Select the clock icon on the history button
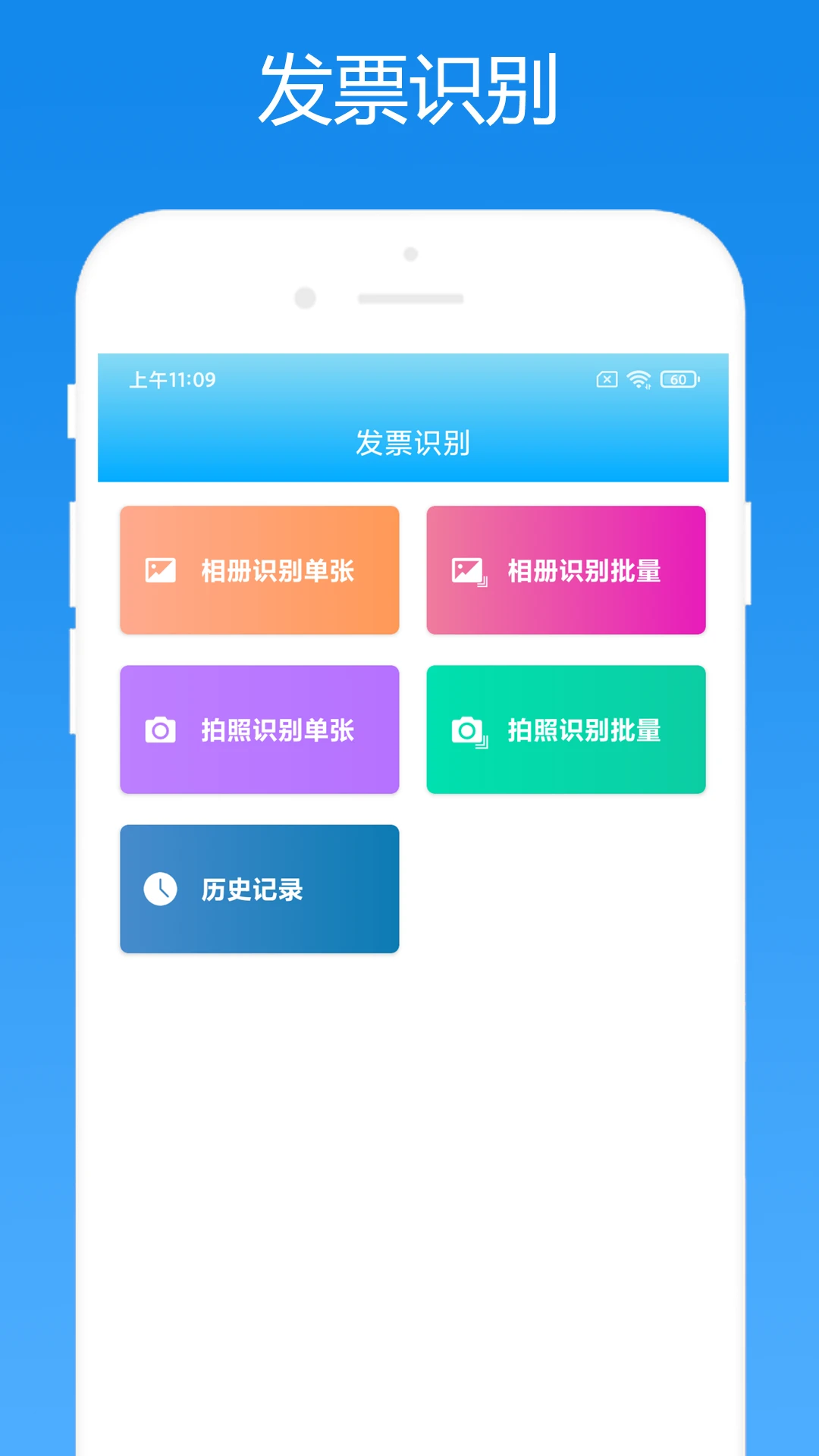Viewport: 819px width, 1456px height. 160,890
